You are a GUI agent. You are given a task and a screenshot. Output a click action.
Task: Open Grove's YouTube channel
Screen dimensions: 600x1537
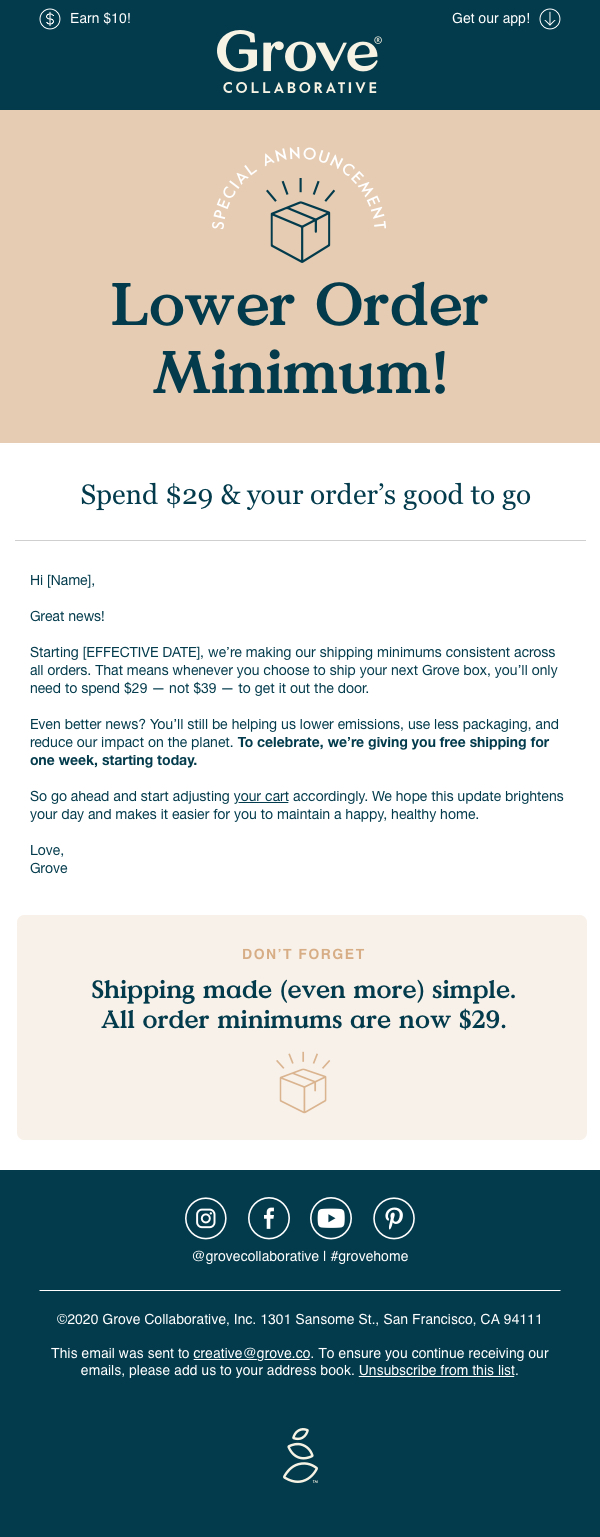[331, 1218]
